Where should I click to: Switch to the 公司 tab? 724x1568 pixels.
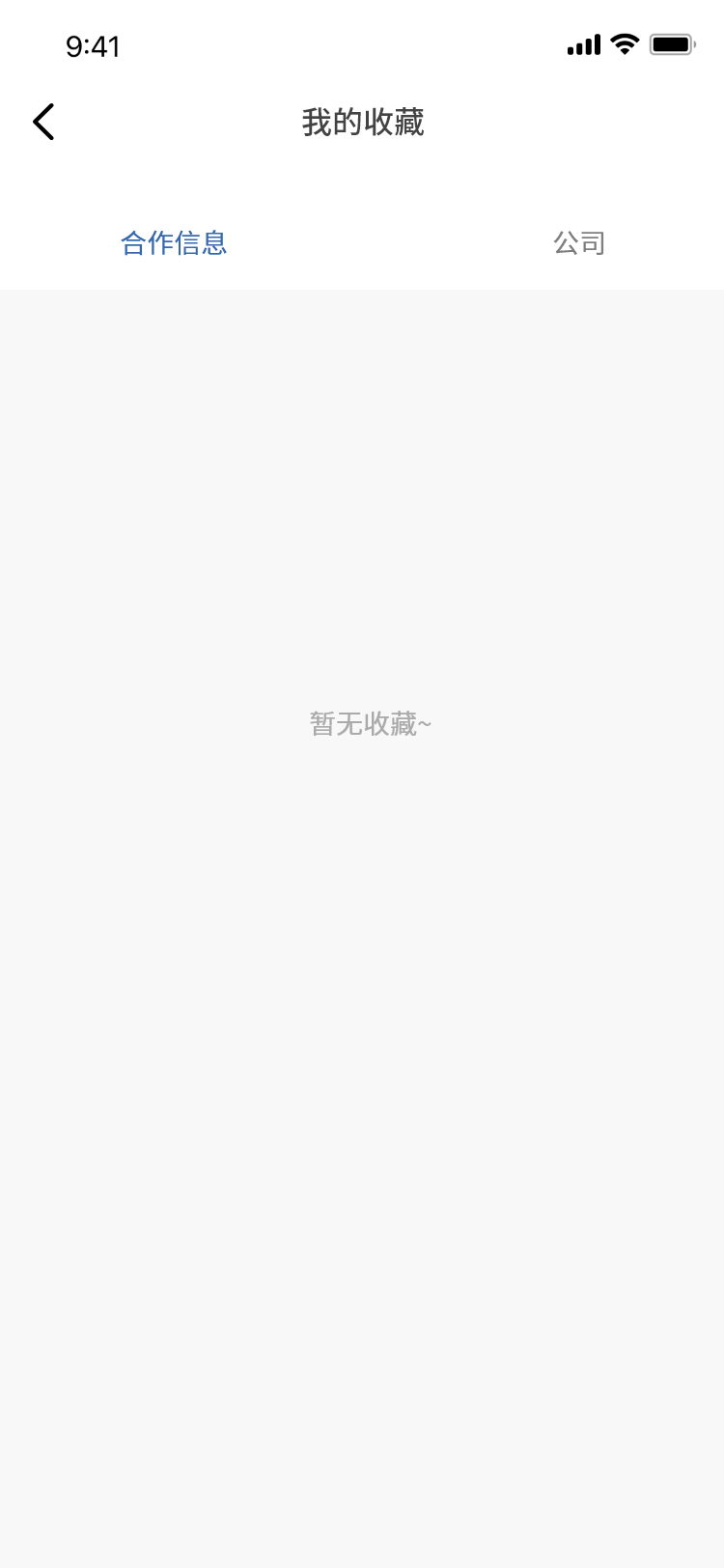pyautogui.click(x=579, y=243)
